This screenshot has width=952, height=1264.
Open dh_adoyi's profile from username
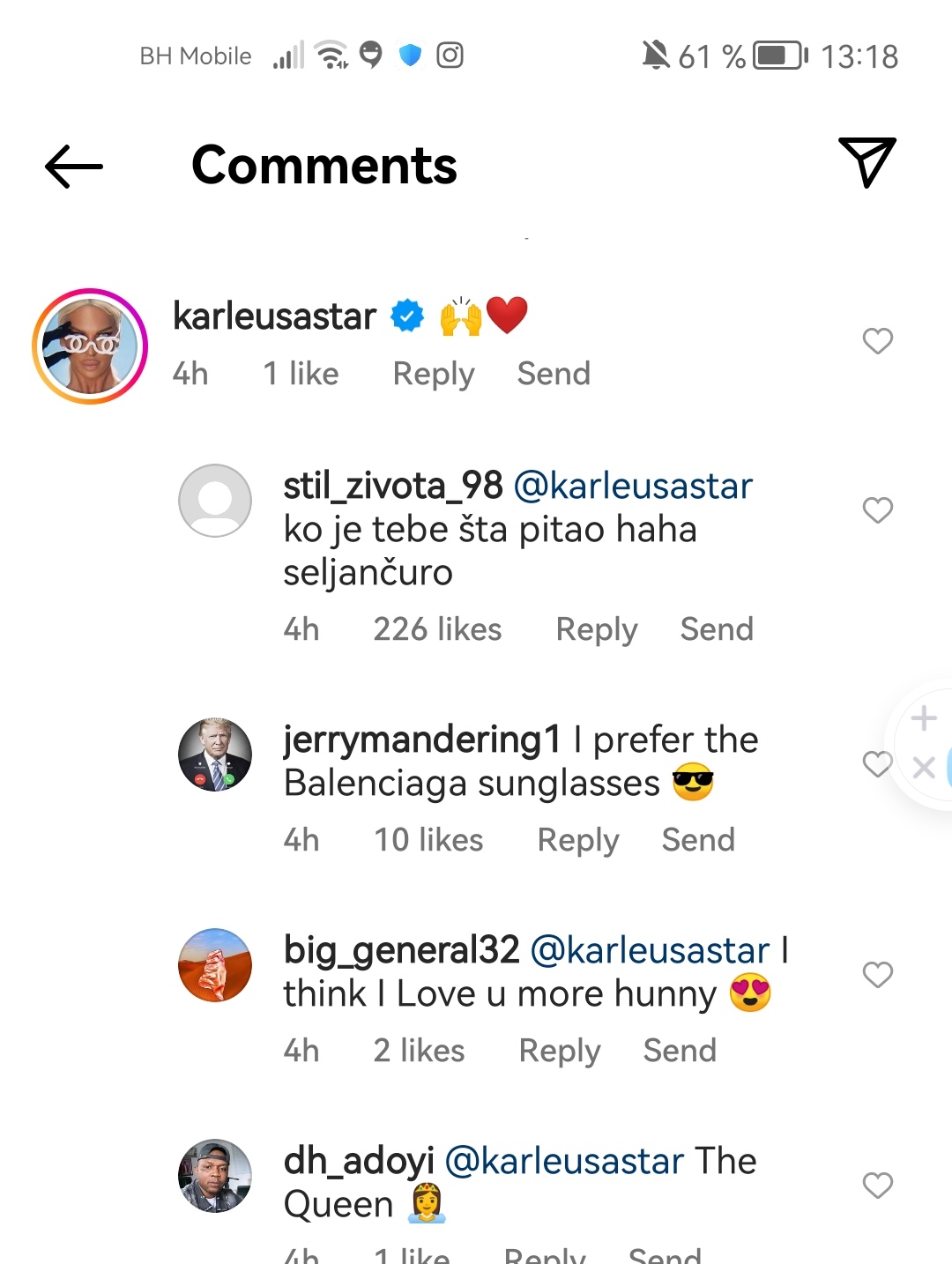(x=359, y=1161)
